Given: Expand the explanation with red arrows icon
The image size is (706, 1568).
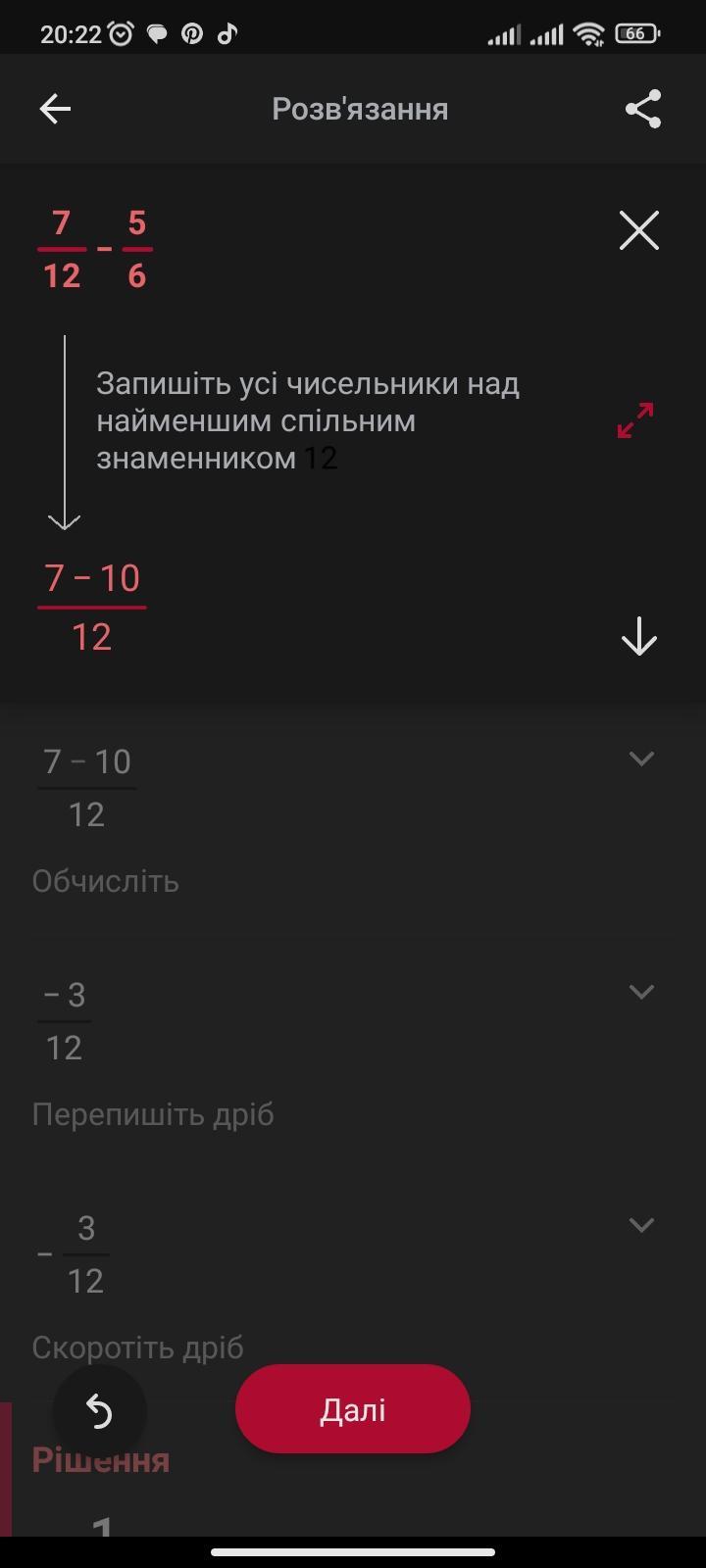Looking at the screenshot, I should pyautogui.click(x=635, y=420).
